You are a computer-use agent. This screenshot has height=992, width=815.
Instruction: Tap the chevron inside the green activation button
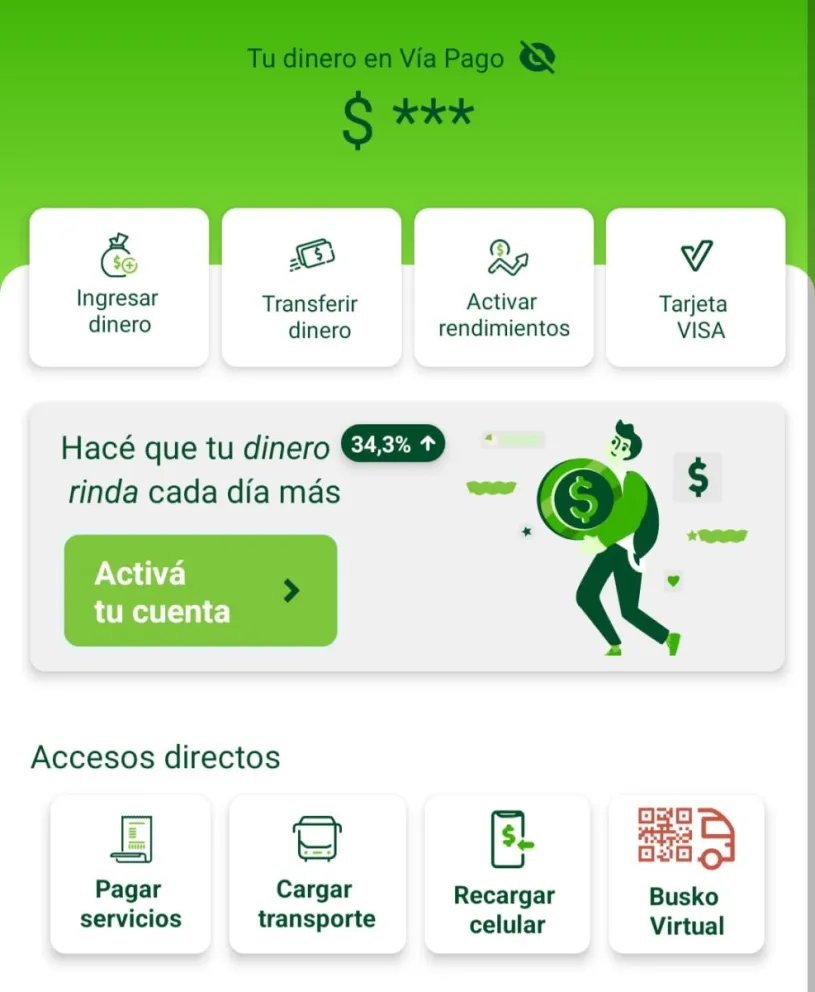tap(291, 590)
